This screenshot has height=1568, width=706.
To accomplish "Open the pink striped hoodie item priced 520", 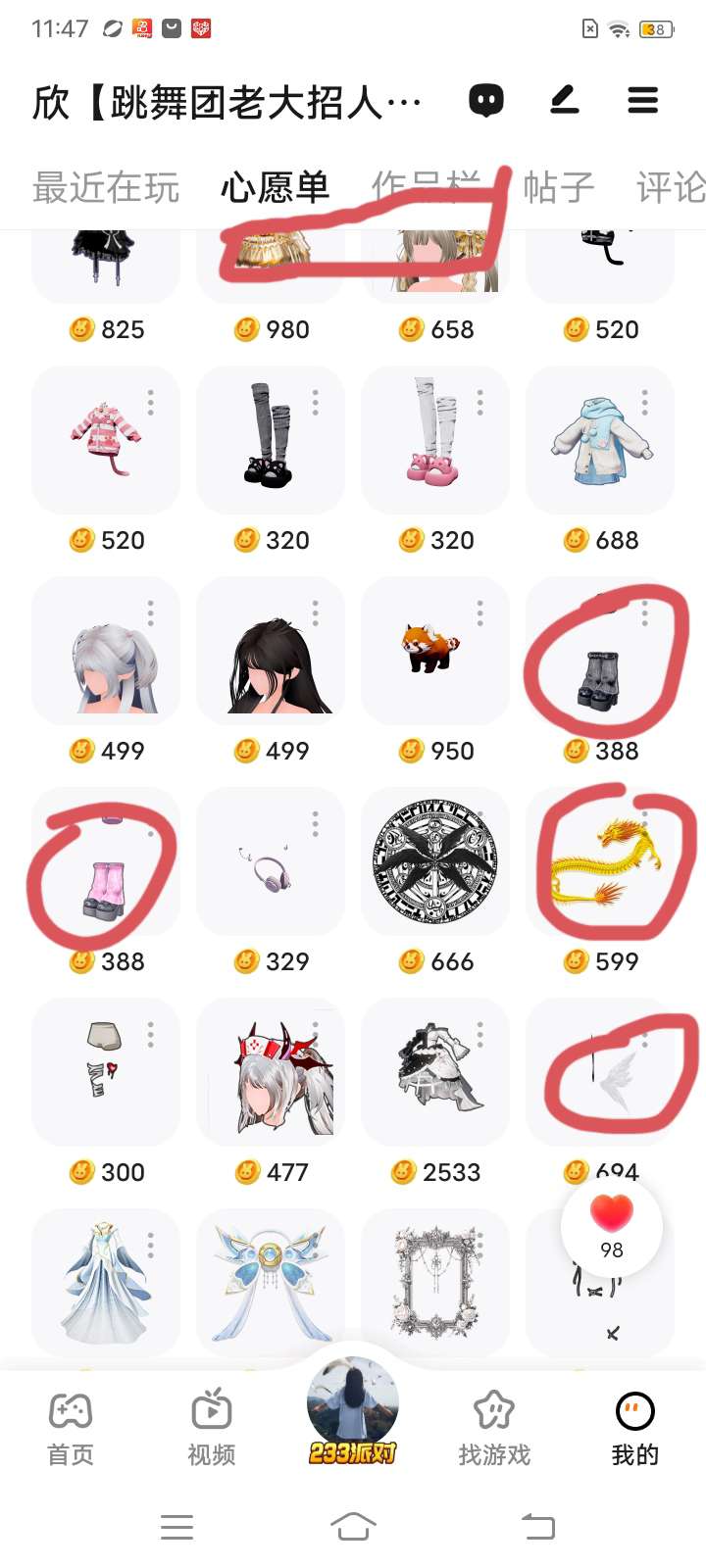I will click(x=106, y=441).
